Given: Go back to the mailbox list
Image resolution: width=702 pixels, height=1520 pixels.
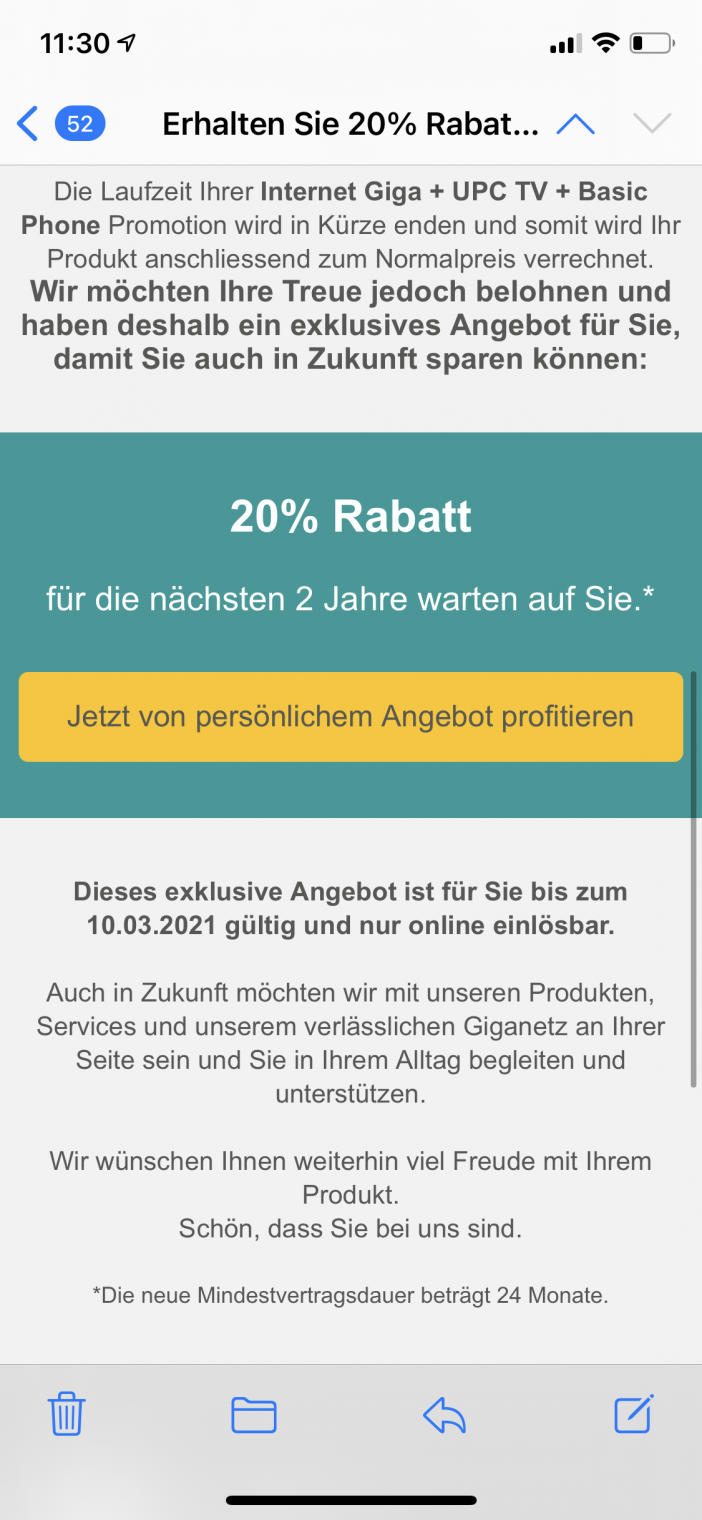Looking at the screenshot, I should coord(30,124).
